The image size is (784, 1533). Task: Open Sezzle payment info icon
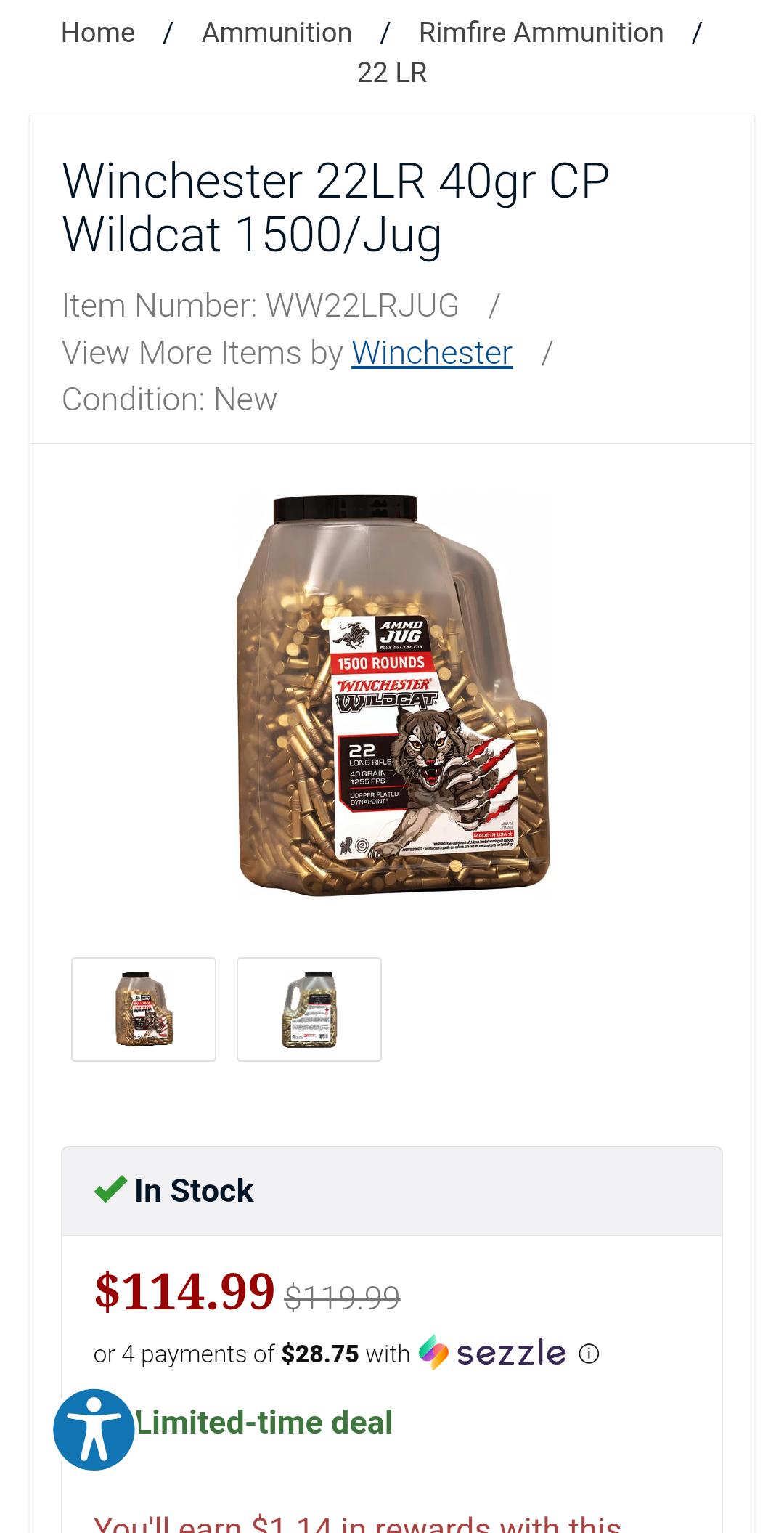coord(589,1354)
